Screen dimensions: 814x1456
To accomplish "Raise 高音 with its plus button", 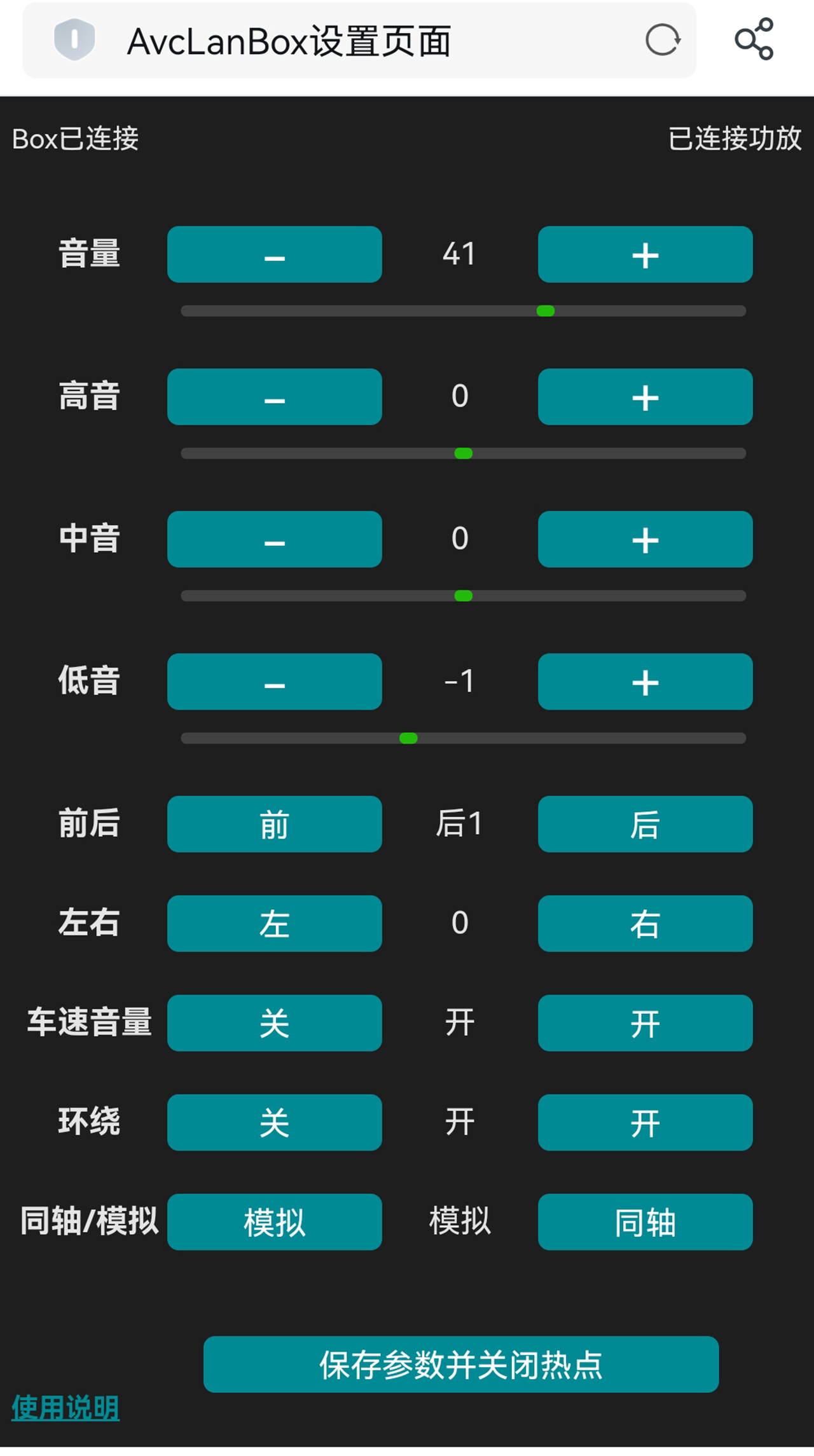I will pyautogui.click(x=645, y=397).
